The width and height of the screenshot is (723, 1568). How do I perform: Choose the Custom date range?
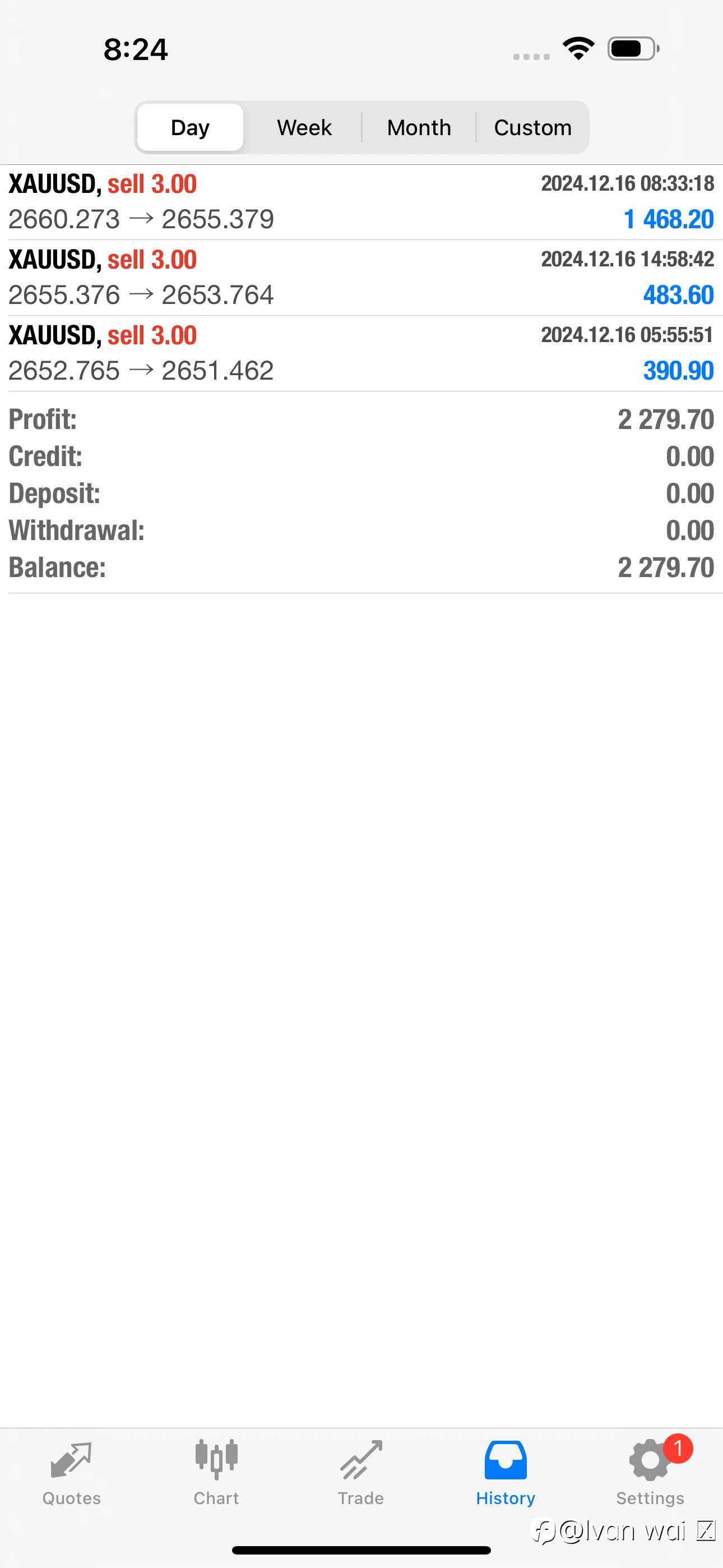click(532, 127)
